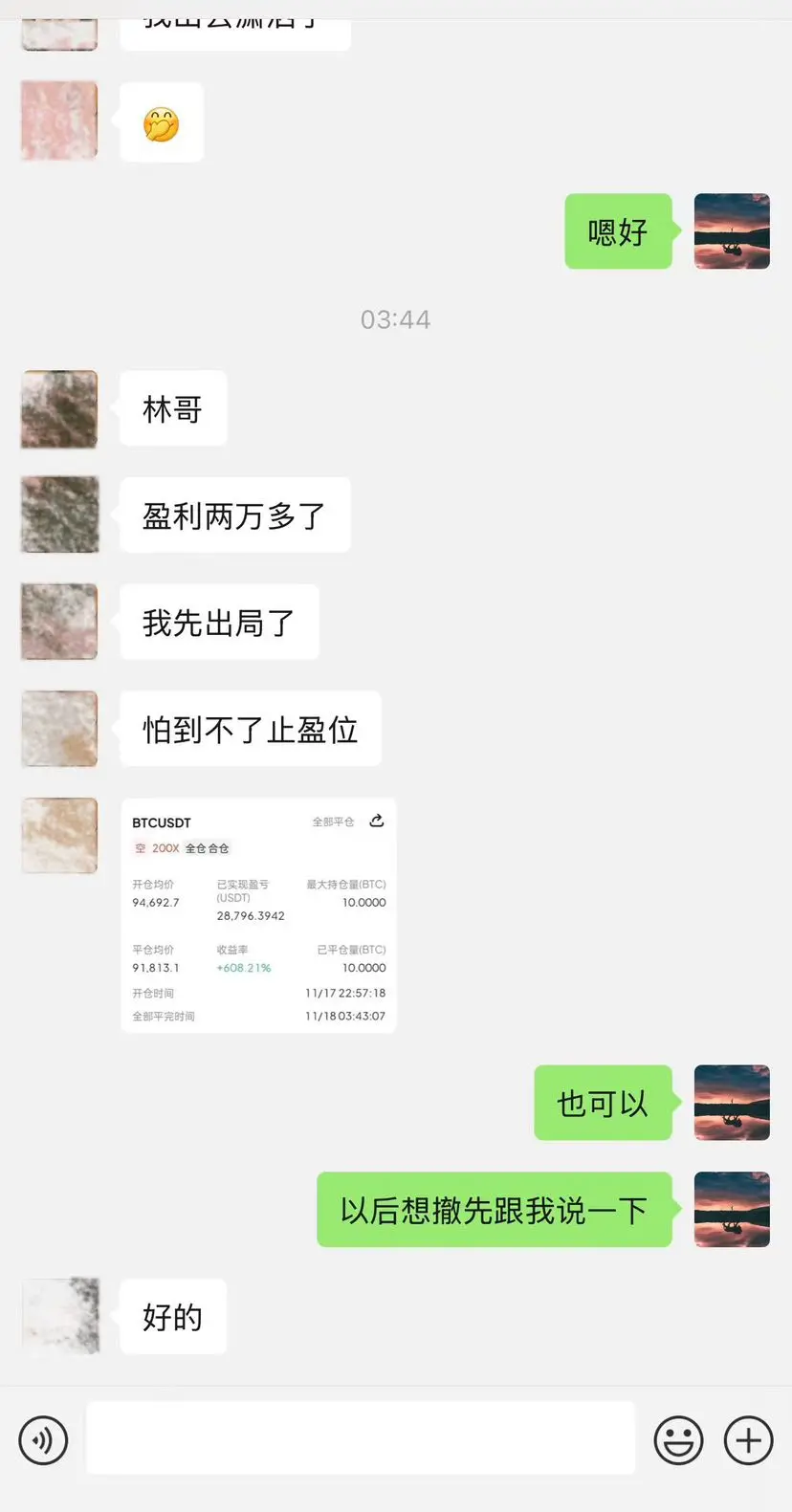
Task: Tap the 怕到不了止盈位 message bubble
Action: (249, 728)
